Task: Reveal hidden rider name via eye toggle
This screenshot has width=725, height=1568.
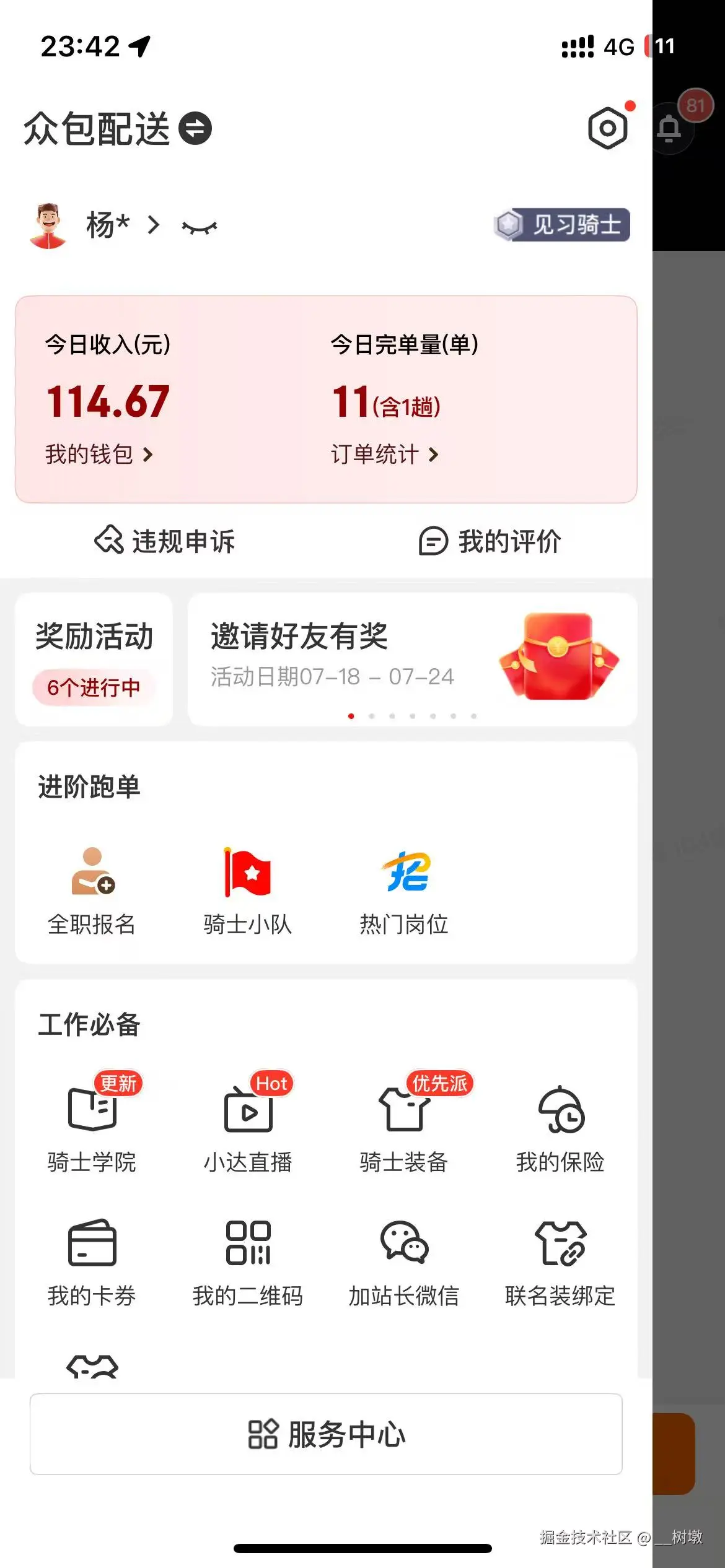Action: click(x=198, y=226)
